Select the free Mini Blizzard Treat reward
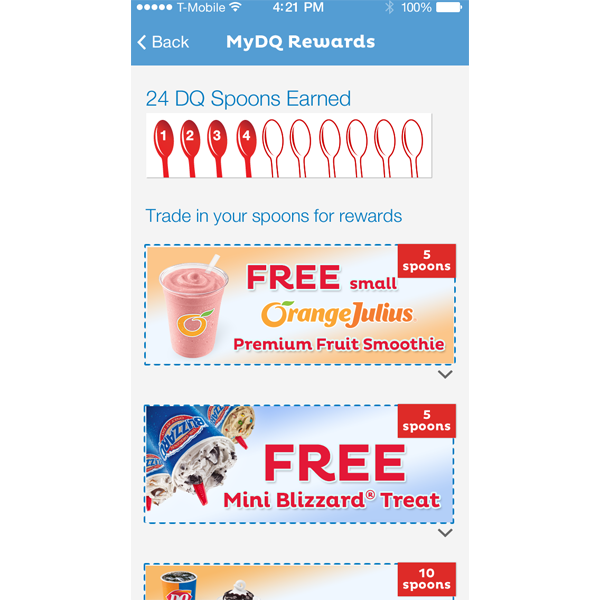Screen dimensions: 600x600 tap(300, 464)
